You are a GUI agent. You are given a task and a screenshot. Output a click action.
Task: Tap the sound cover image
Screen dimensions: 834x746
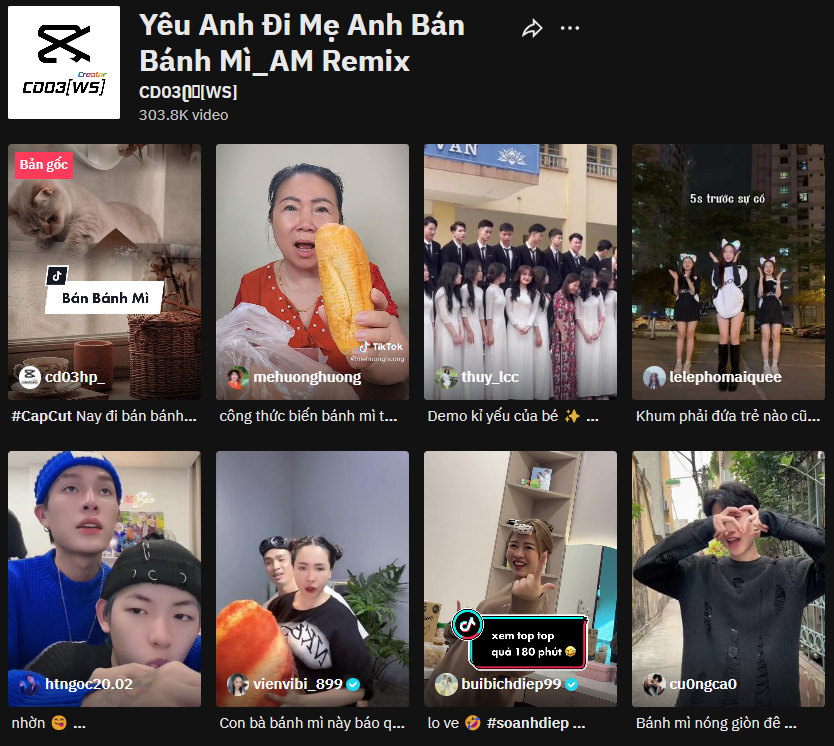tap(64, 63)
